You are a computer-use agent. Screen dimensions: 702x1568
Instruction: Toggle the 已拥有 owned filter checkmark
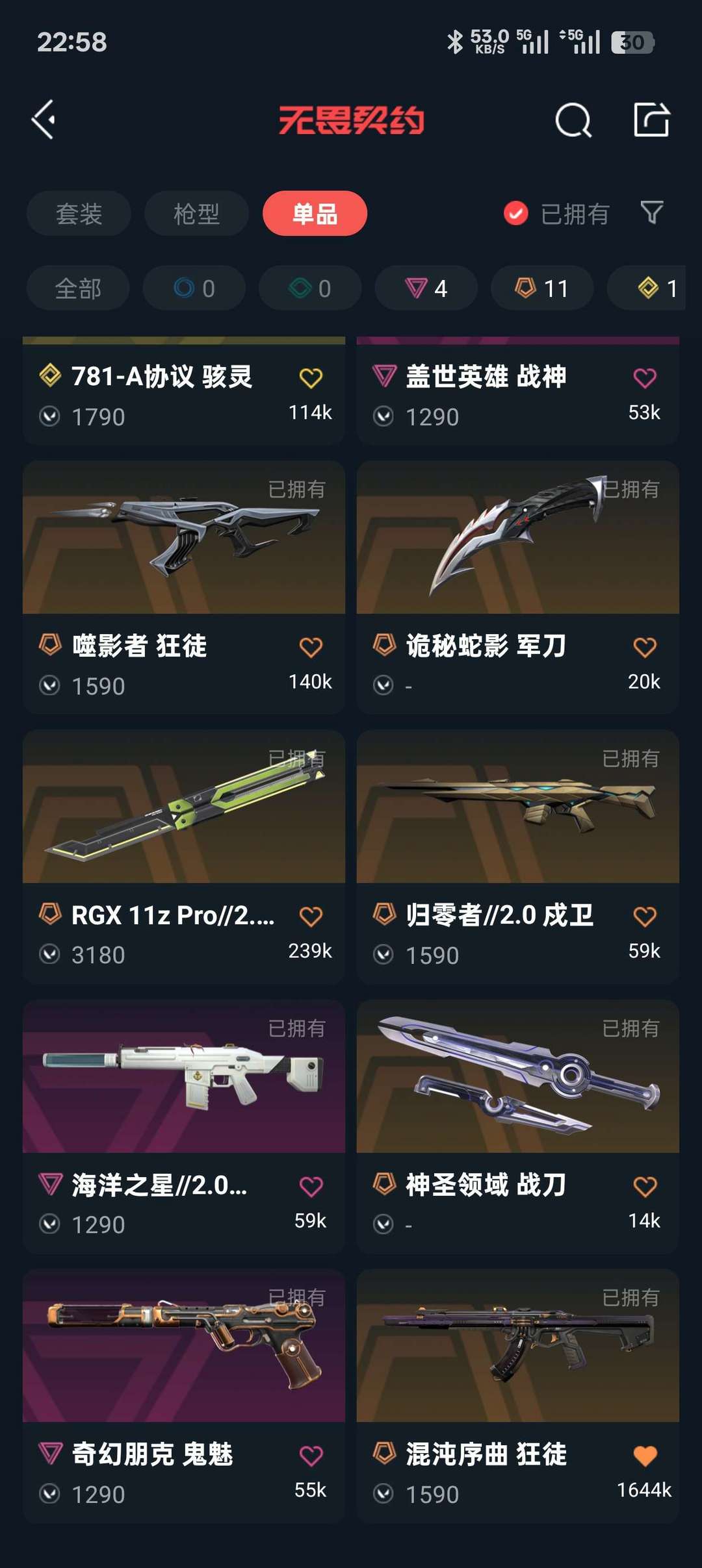(x=515, y=214)
